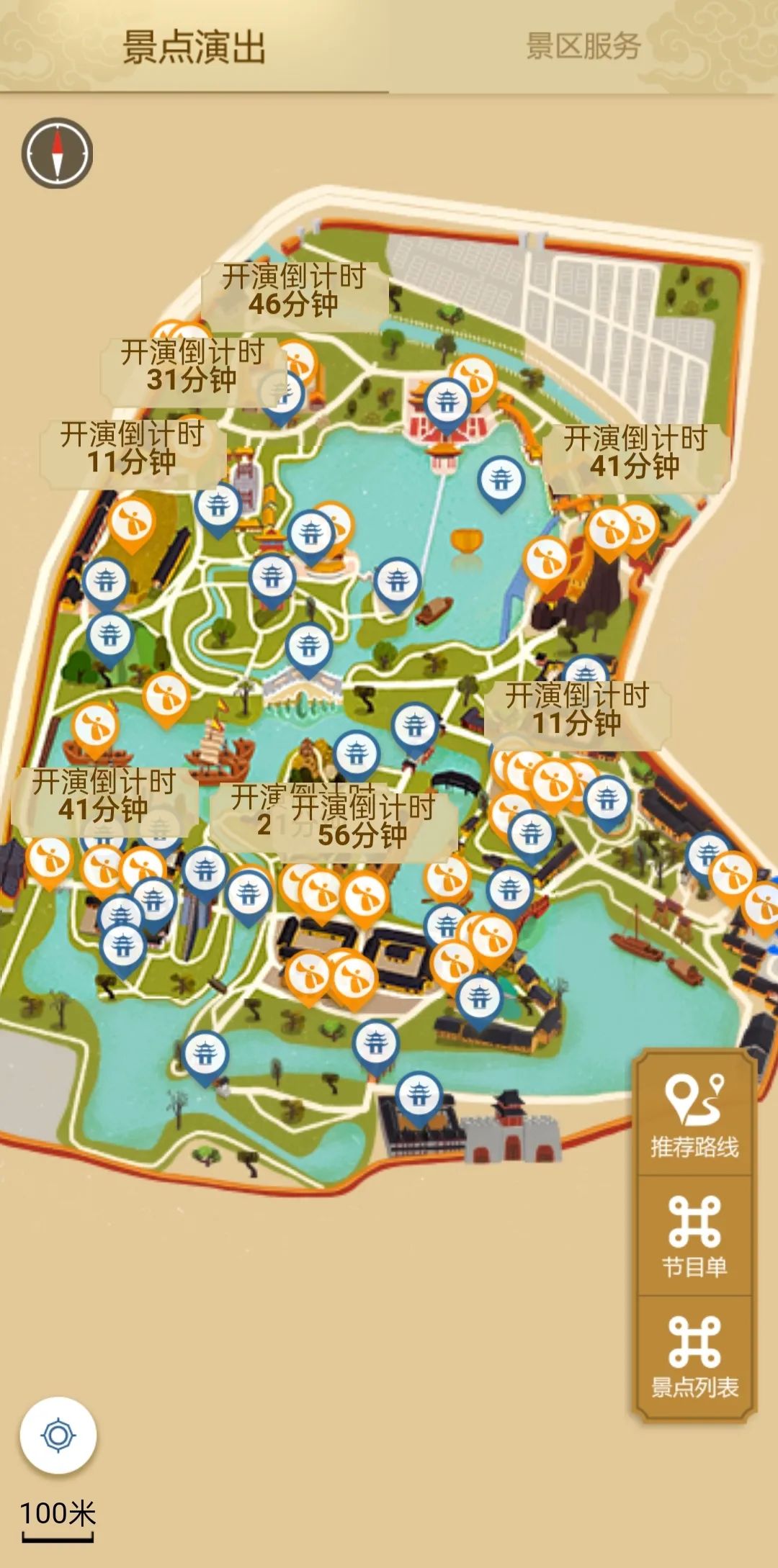Open the 46分钟 countdown show label

(294, 291)
